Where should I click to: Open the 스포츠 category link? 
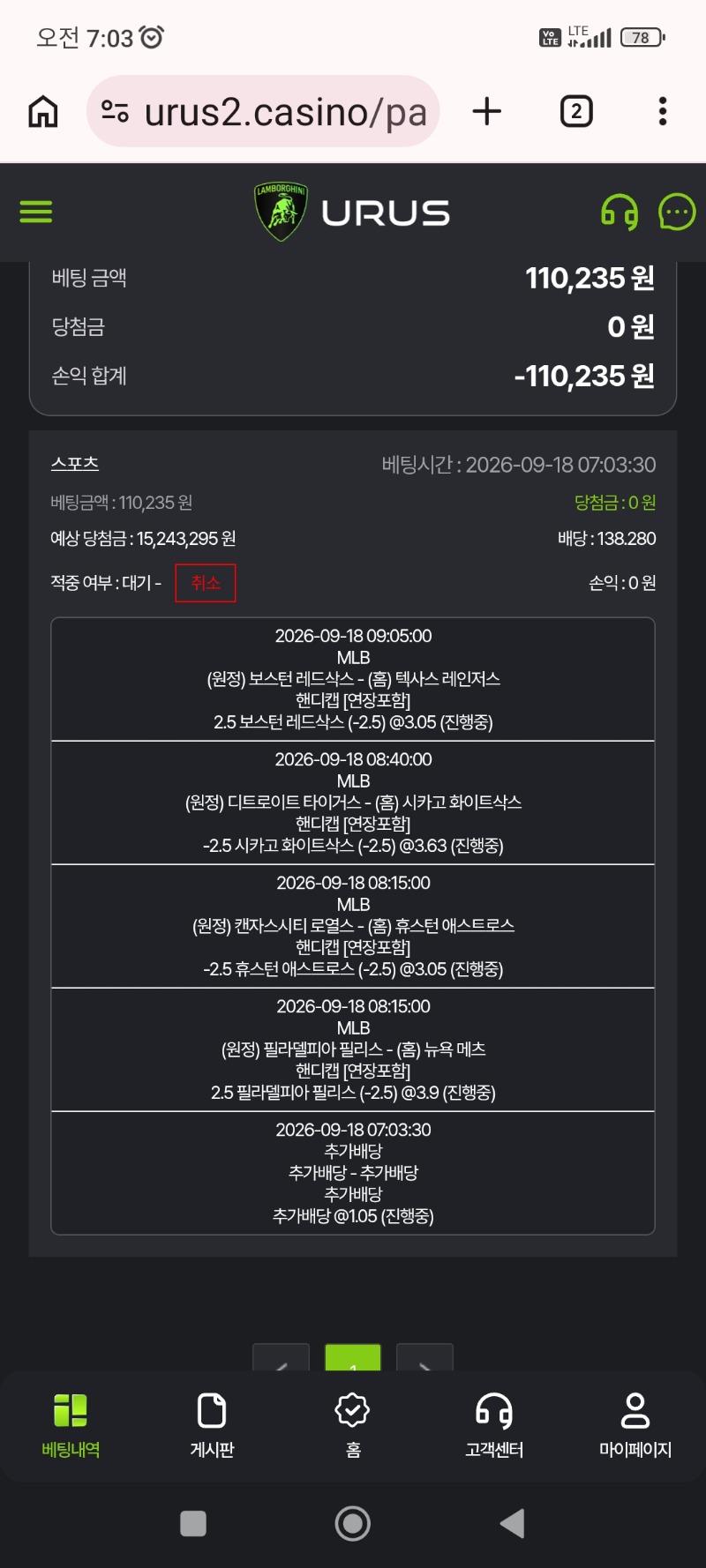coord(75,464)
